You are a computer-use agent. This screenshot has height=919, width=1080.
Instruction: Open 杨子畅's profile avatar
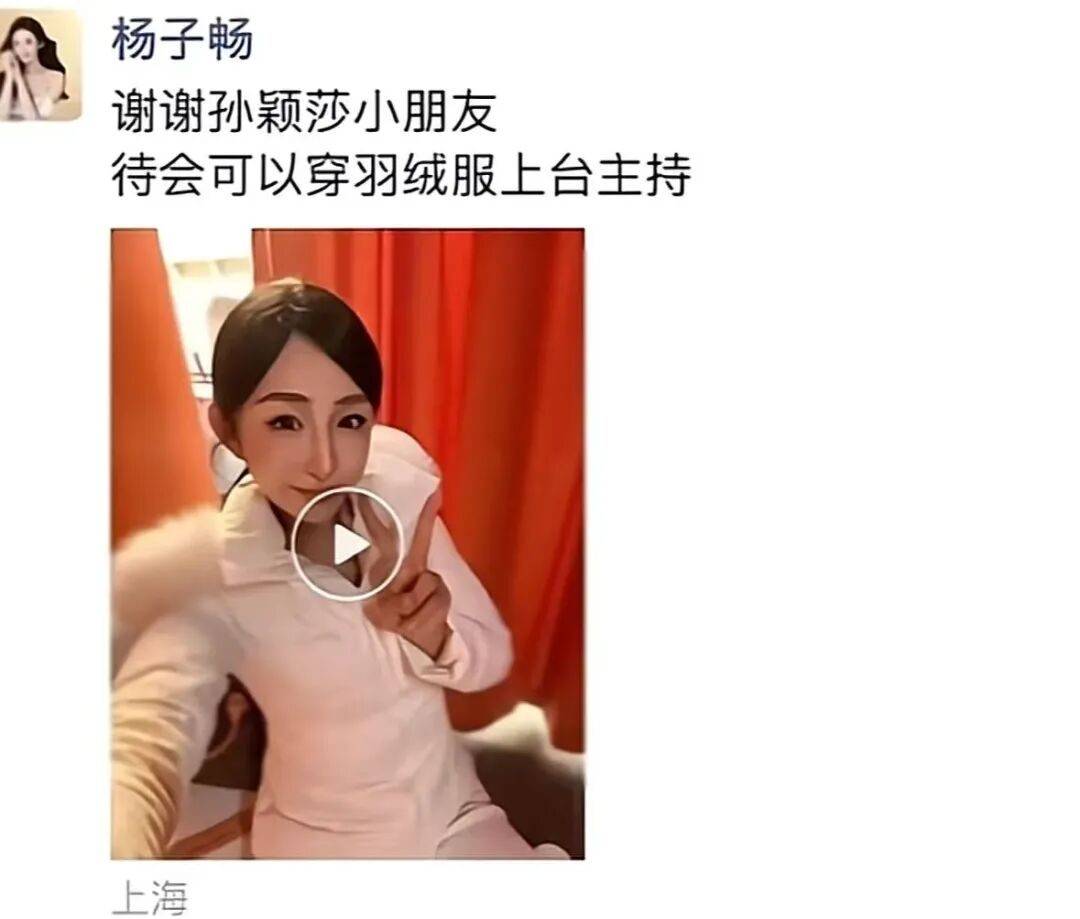click(x=41, y=65)
